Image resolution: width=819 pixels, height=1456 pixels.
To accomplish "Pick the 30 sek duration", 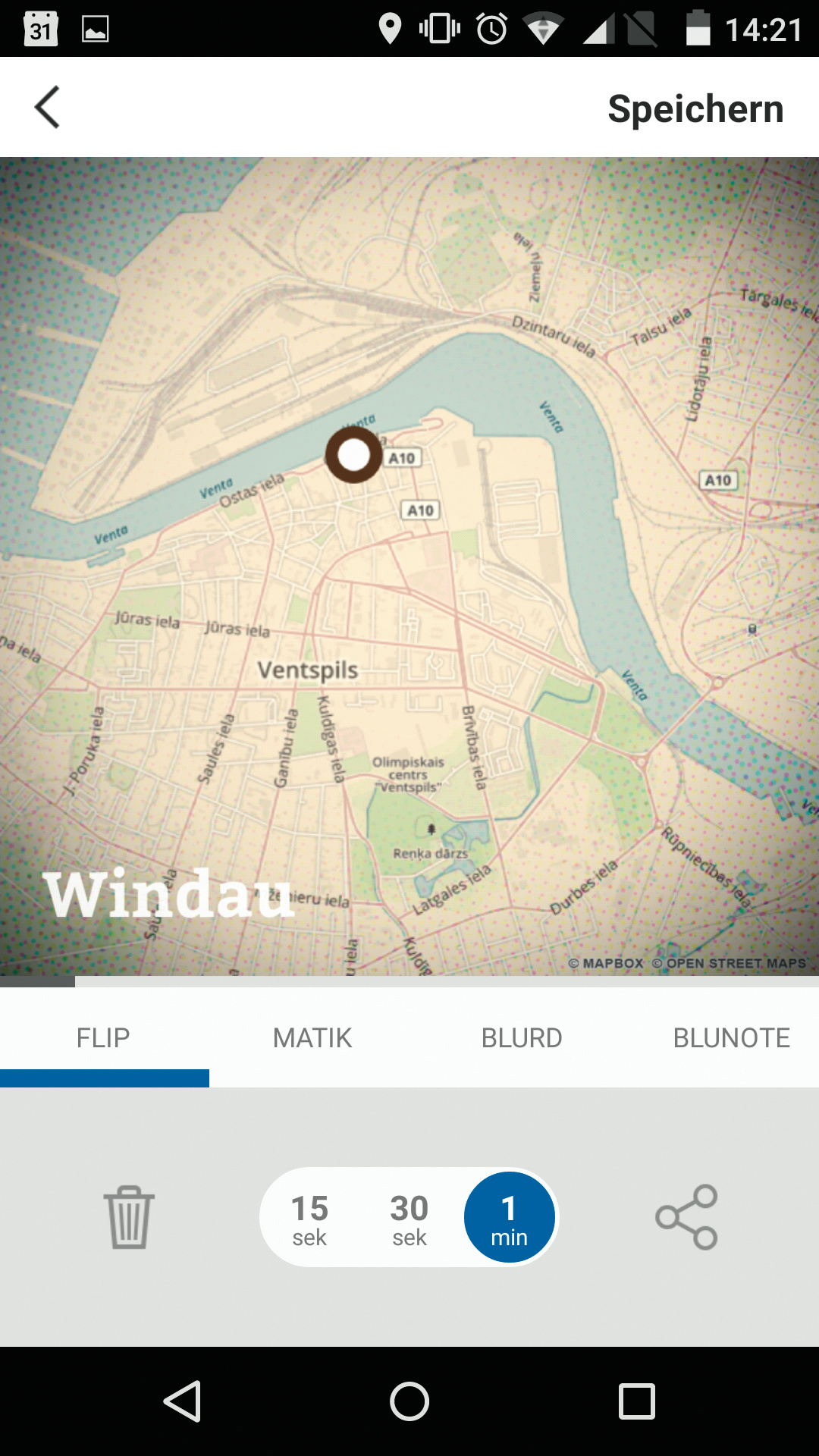I will pyautogui.click(x=409, y=1218).
